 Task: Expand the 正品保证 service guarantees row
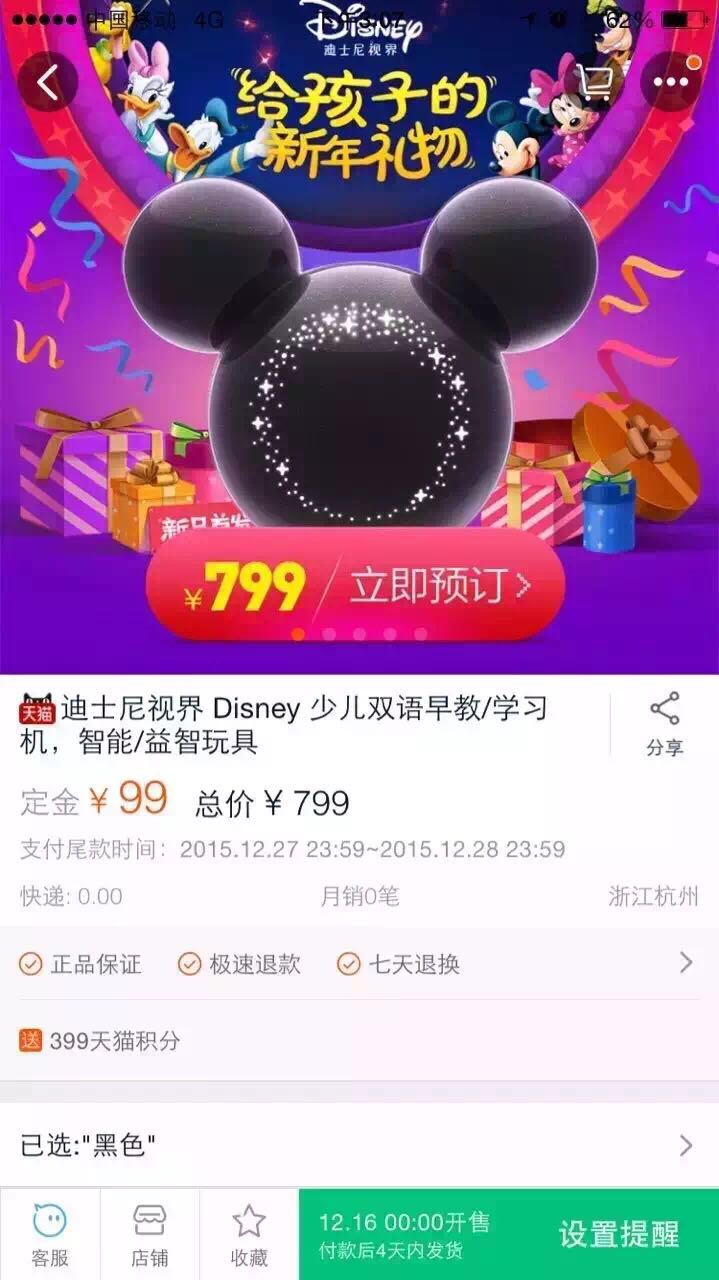[359, 964]
